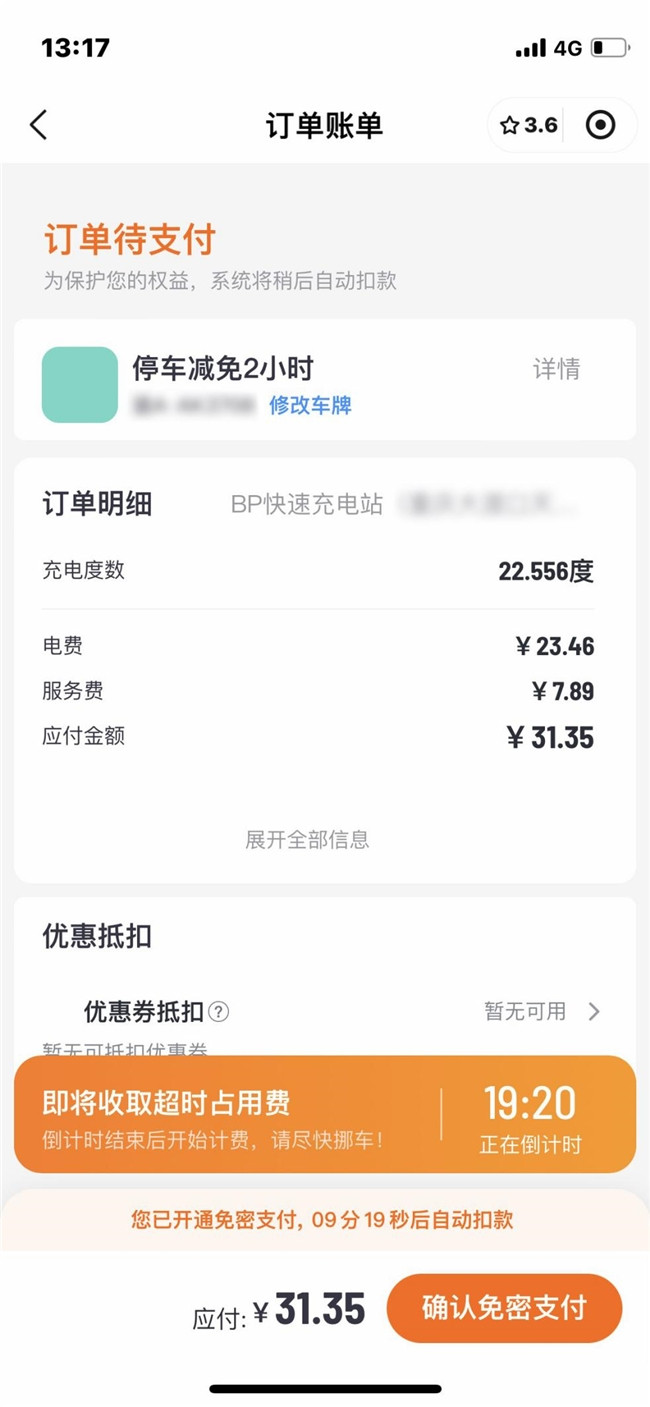650x1407 pixels.
Task: Open 详情 for the parking discount
Action: 556,369
